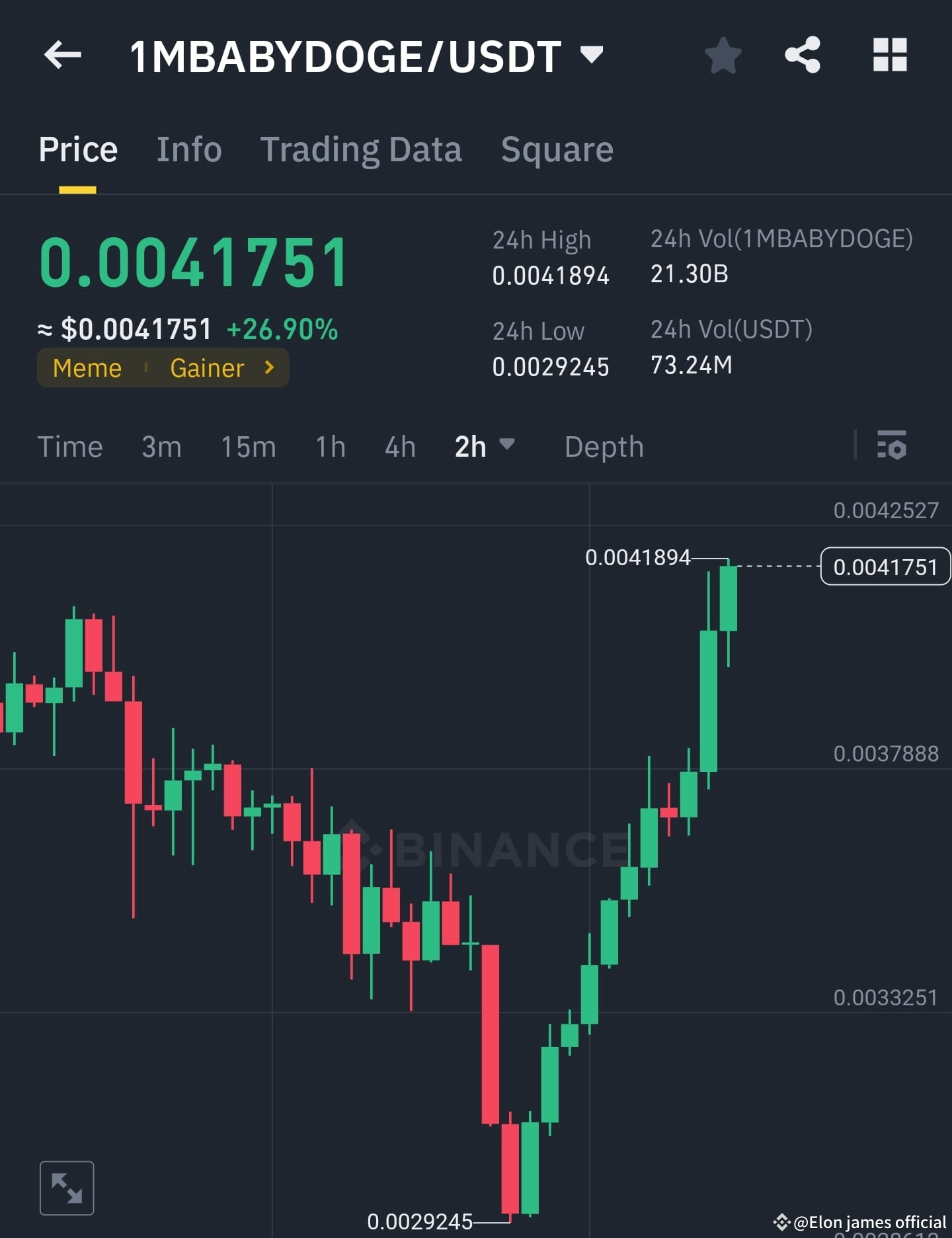Open the Trading Data tab
Screen dimensions: 952x1238
(362, 149)
